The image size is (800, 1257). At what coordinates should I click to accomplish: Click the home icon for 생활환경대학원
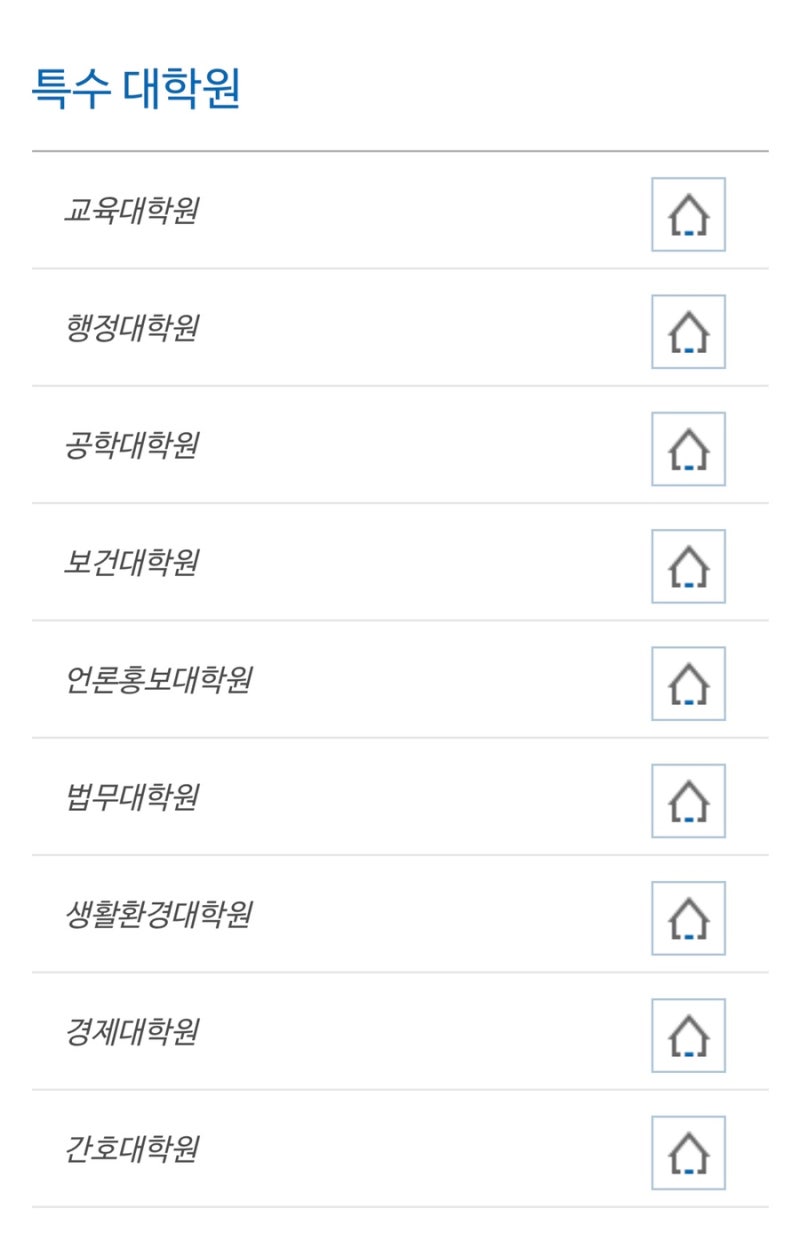click(x=686, y=918)
